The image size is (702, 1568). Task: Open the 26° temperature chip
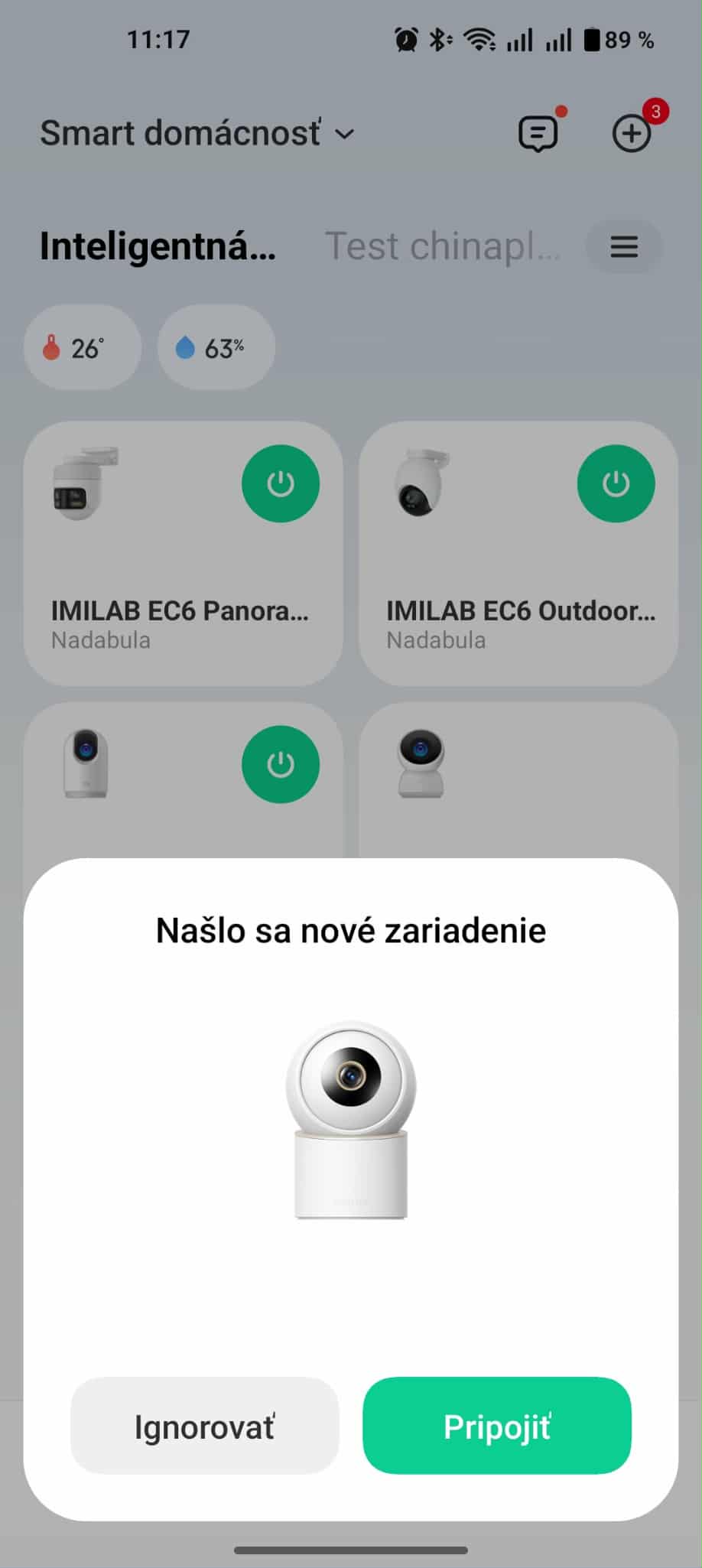coord(83,348)
